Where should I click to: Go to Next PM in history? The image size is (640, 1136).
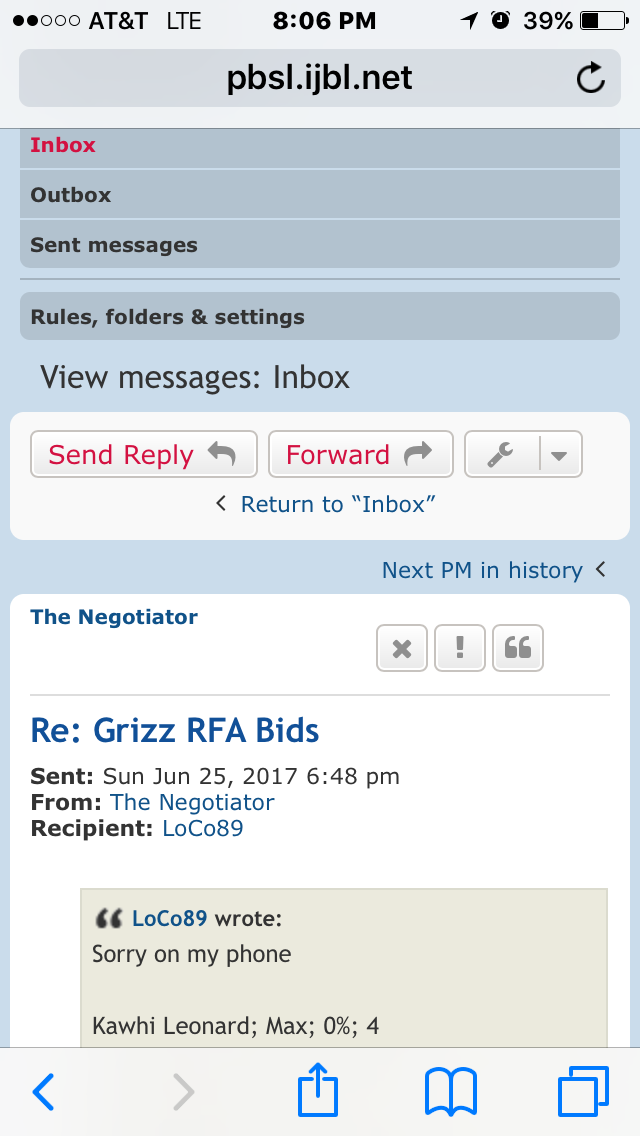tap(482, 570)
